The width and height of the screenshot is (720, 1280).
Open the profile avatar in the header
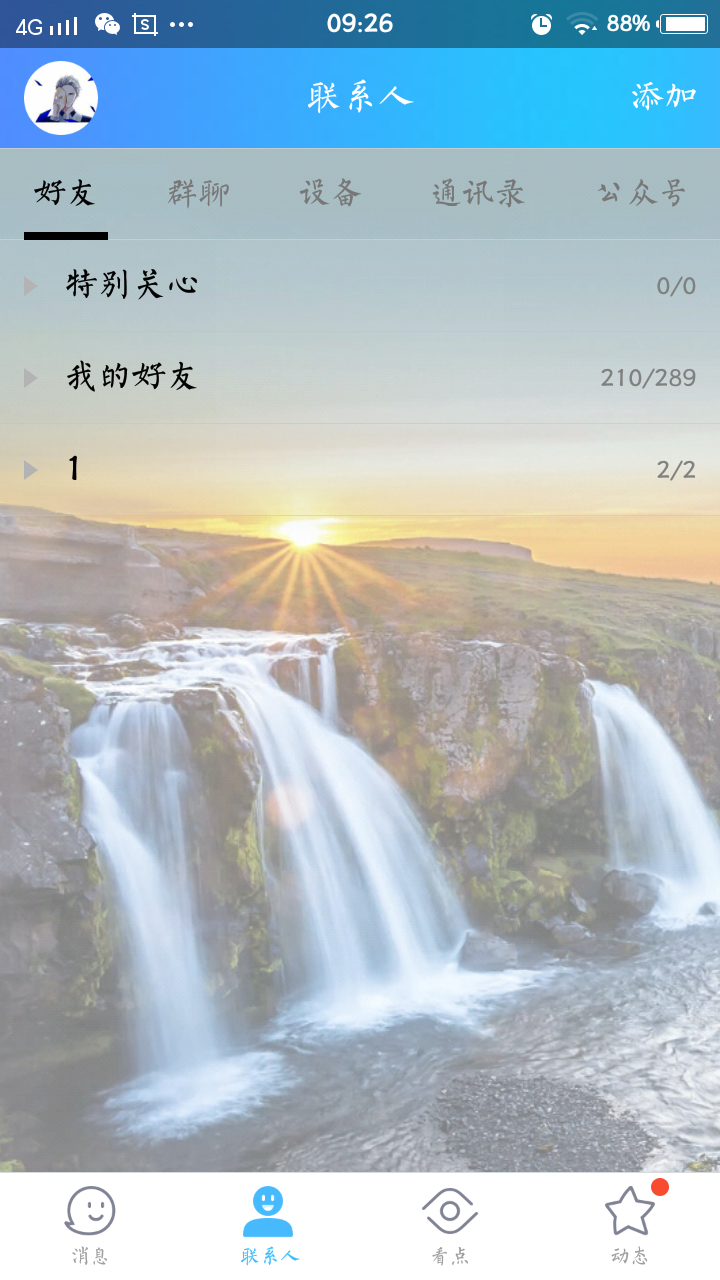pyautogui.click(x=61, y=98)
